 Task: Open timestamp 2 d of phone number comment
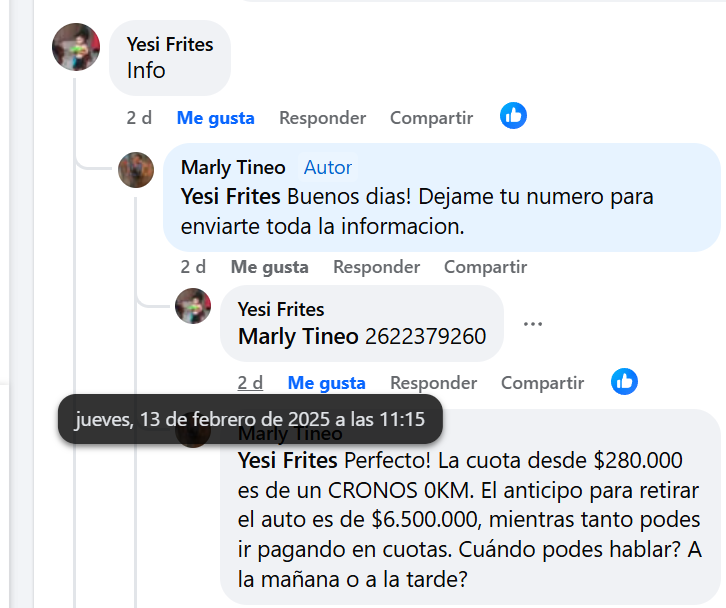[x=250, y=383]
